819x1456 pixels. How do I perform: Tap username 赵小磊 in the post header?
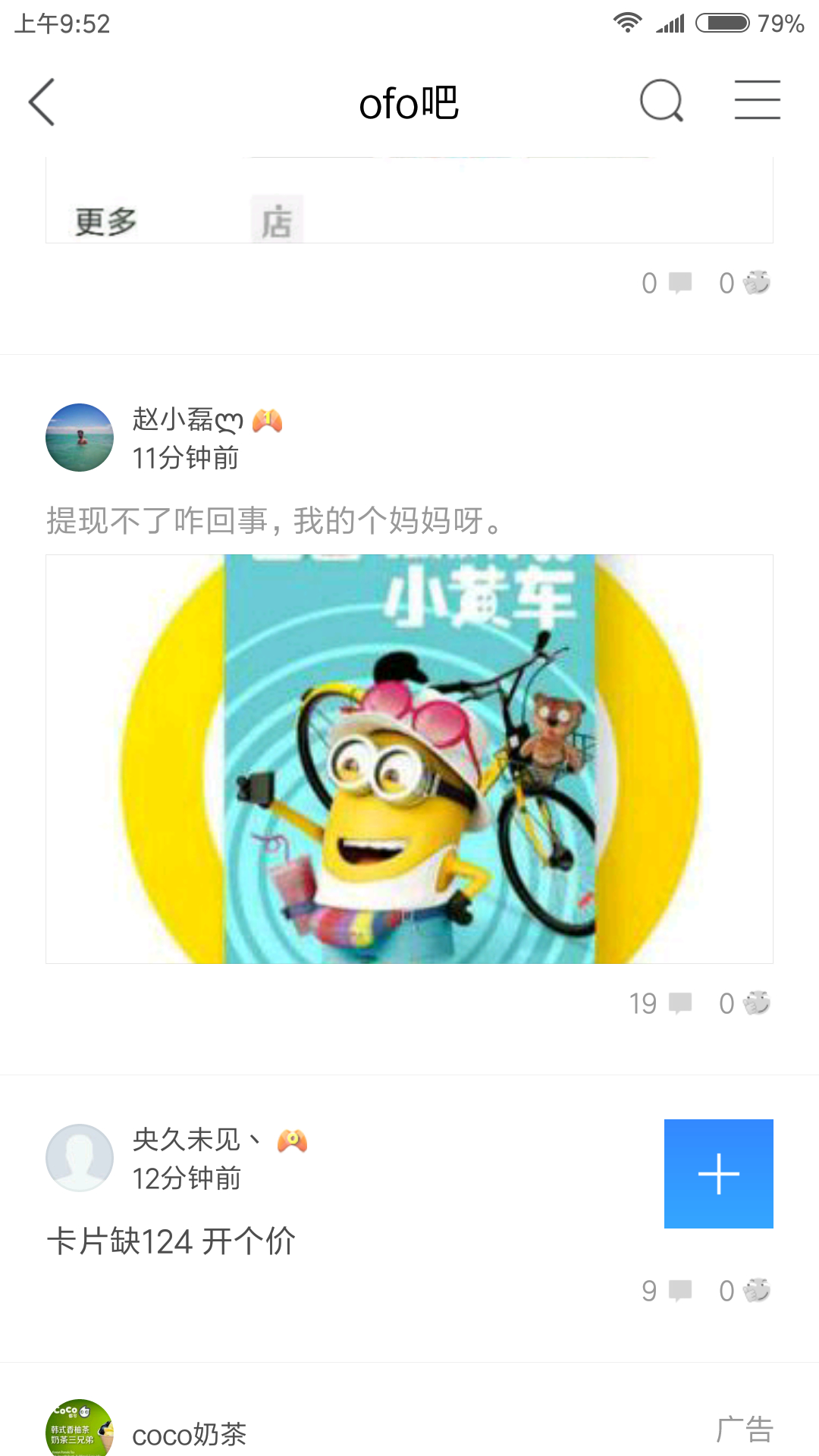pos(187,419)
